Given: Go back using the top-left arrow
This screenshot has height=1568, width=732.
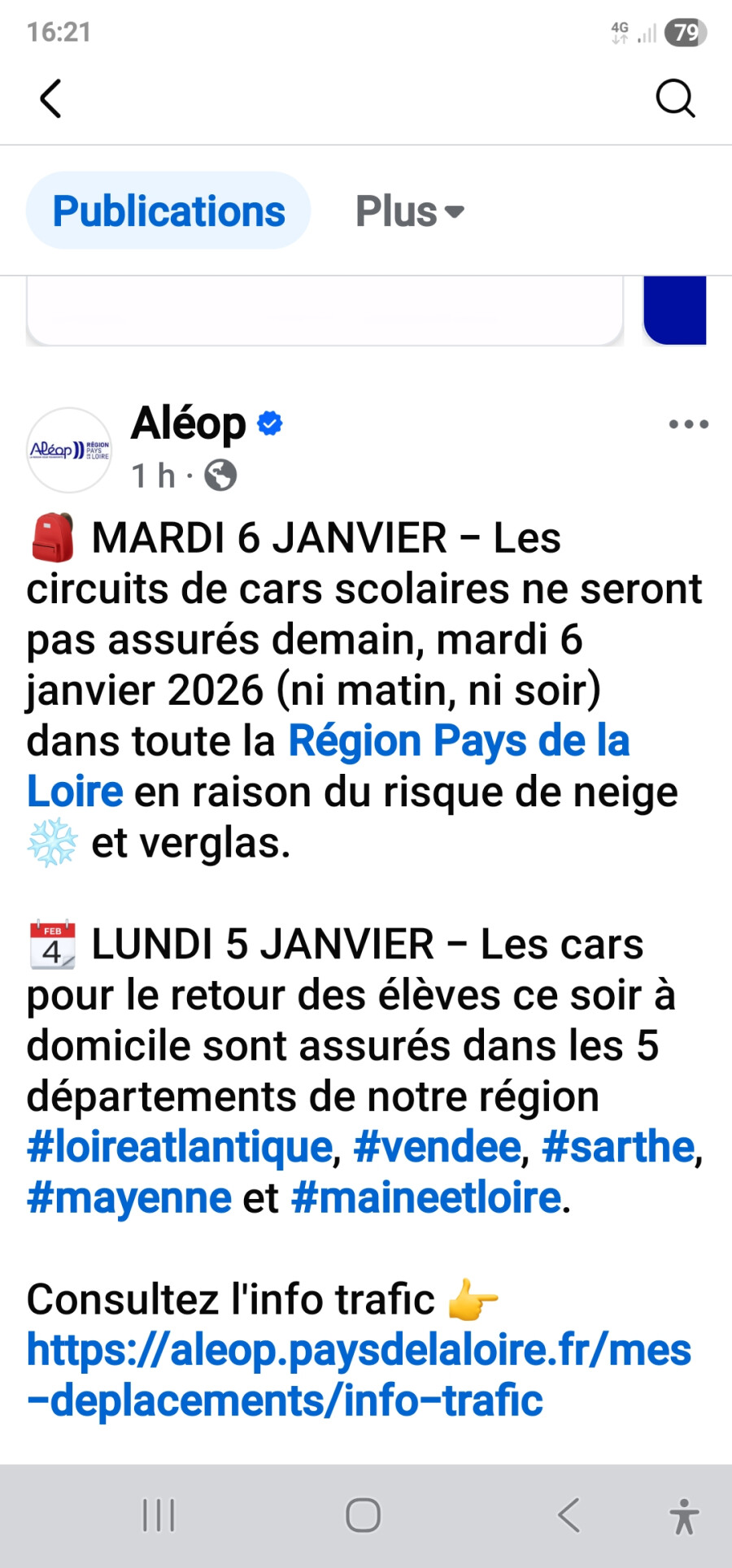Looking at the screenshot, I should (x=50, y=99).
